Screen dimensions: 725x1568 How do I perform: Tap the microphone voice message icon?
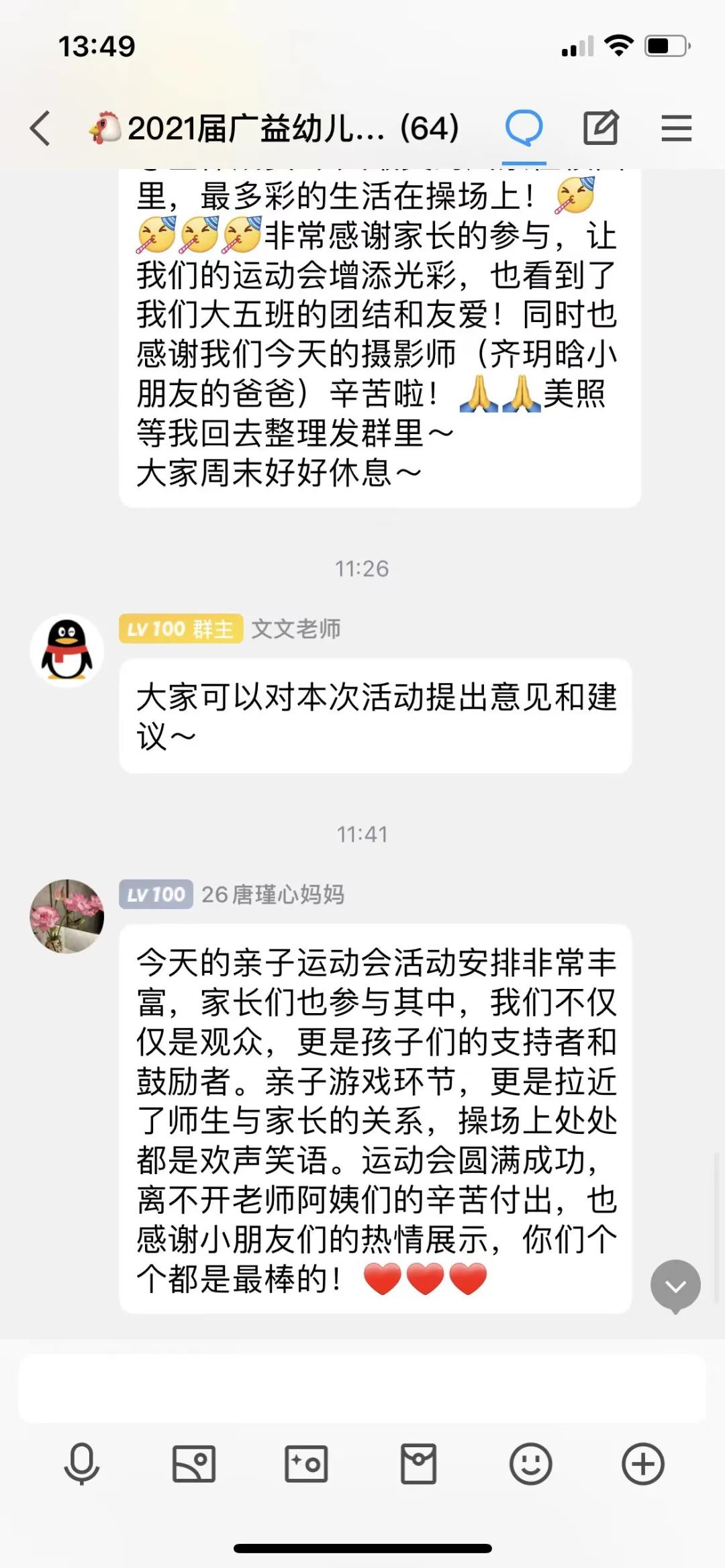coord(82,1463)
